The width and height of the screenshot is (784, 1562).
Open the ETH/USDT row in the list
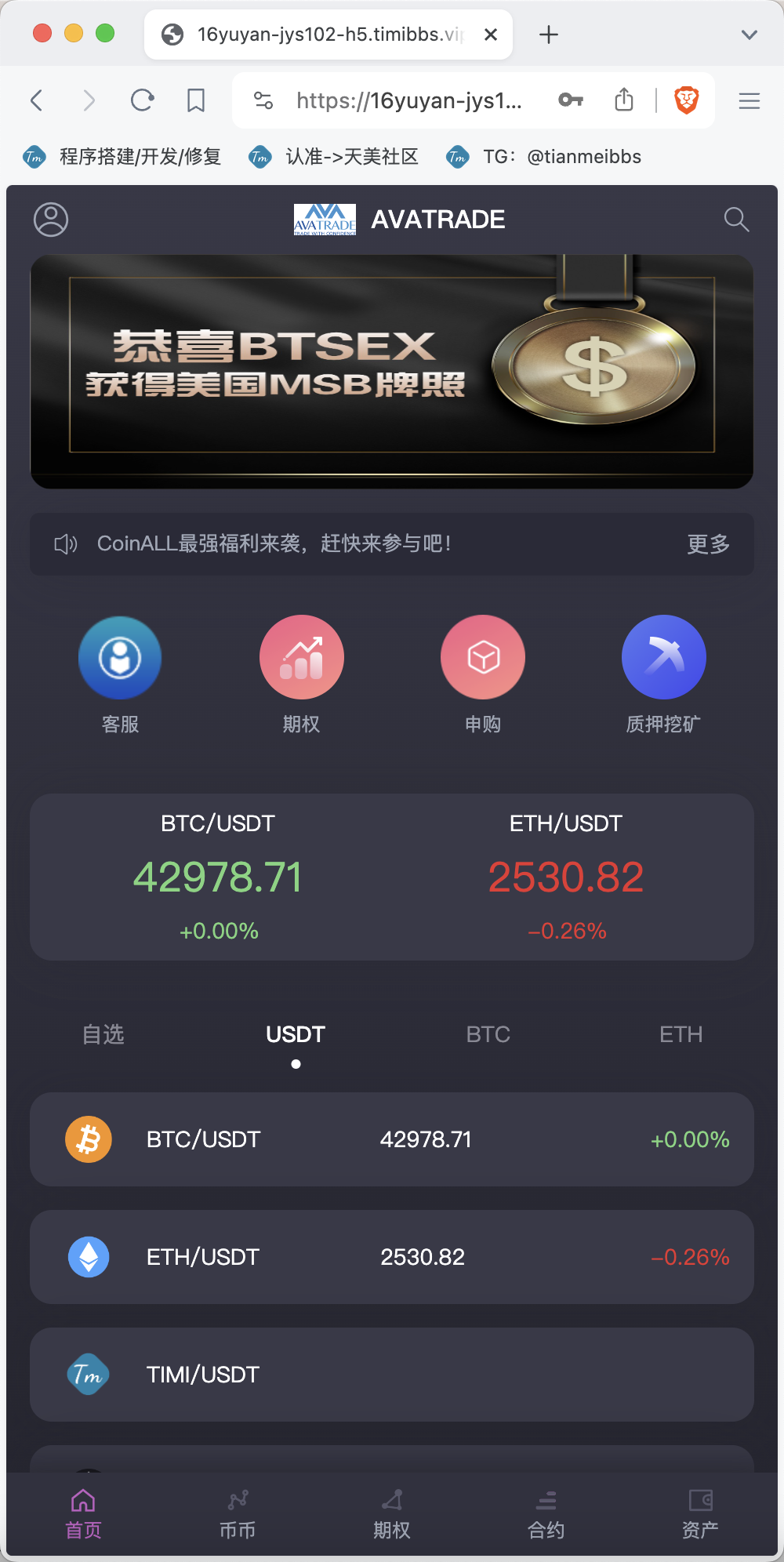click(392, 1257)
